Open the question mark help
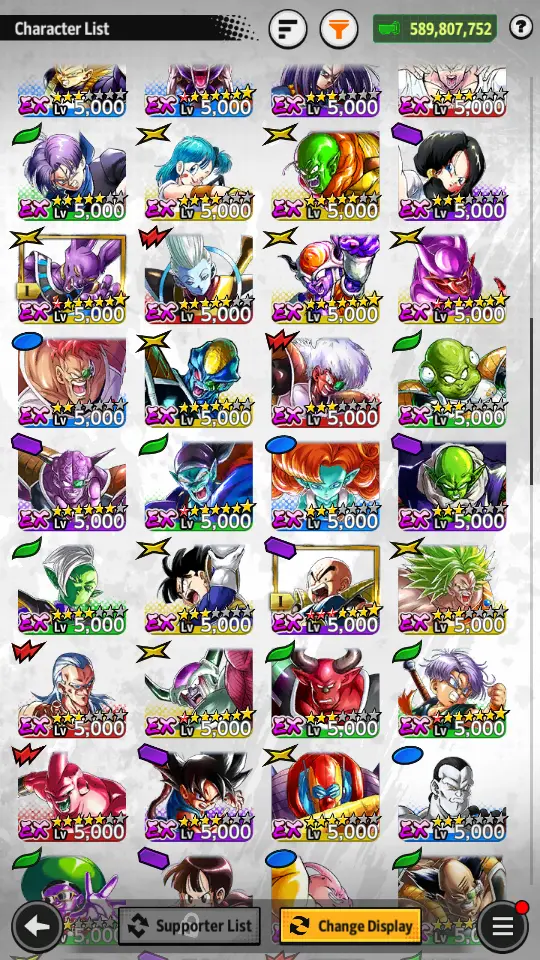 521,28
